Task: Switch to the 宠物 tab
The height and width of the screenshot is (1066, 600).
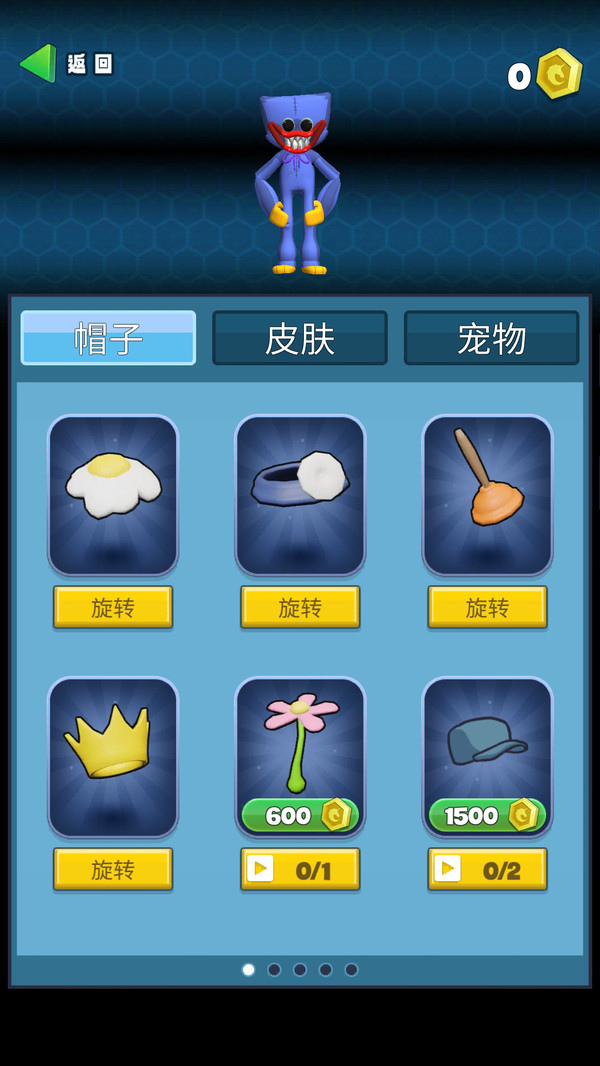Action: point(491,338)
